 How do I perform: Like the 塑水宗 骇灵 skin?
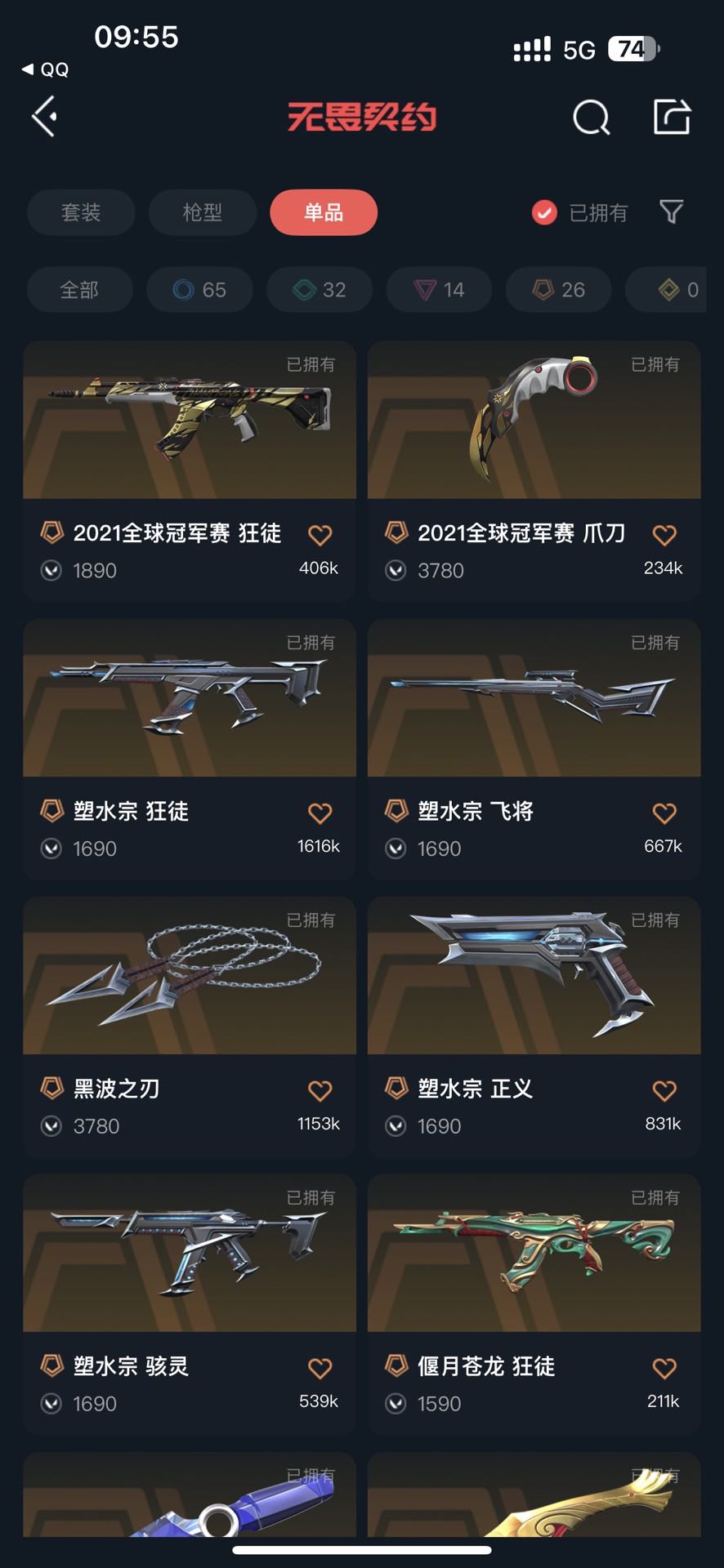tap(320, 1368)
